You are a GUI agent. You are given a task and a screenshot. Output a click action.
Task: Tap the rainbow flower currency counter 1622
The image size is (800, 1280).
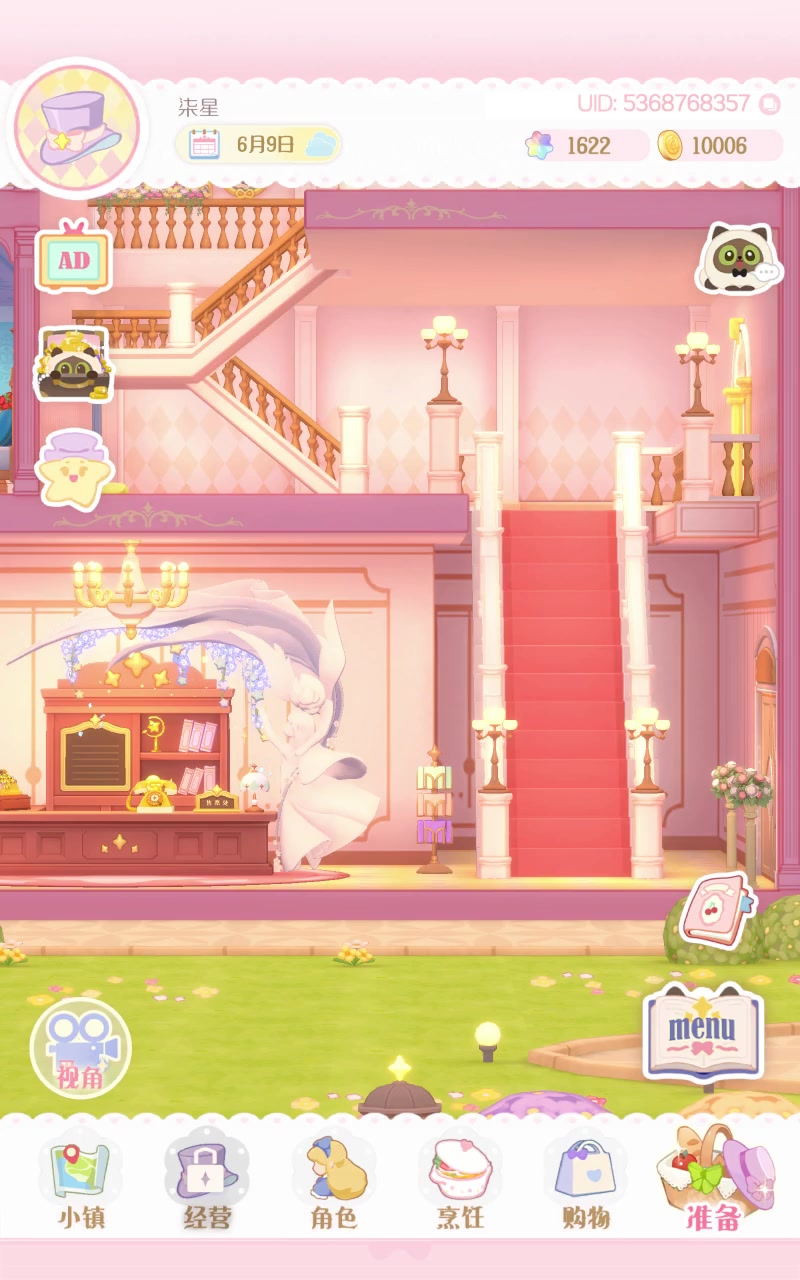click(584, 146)
